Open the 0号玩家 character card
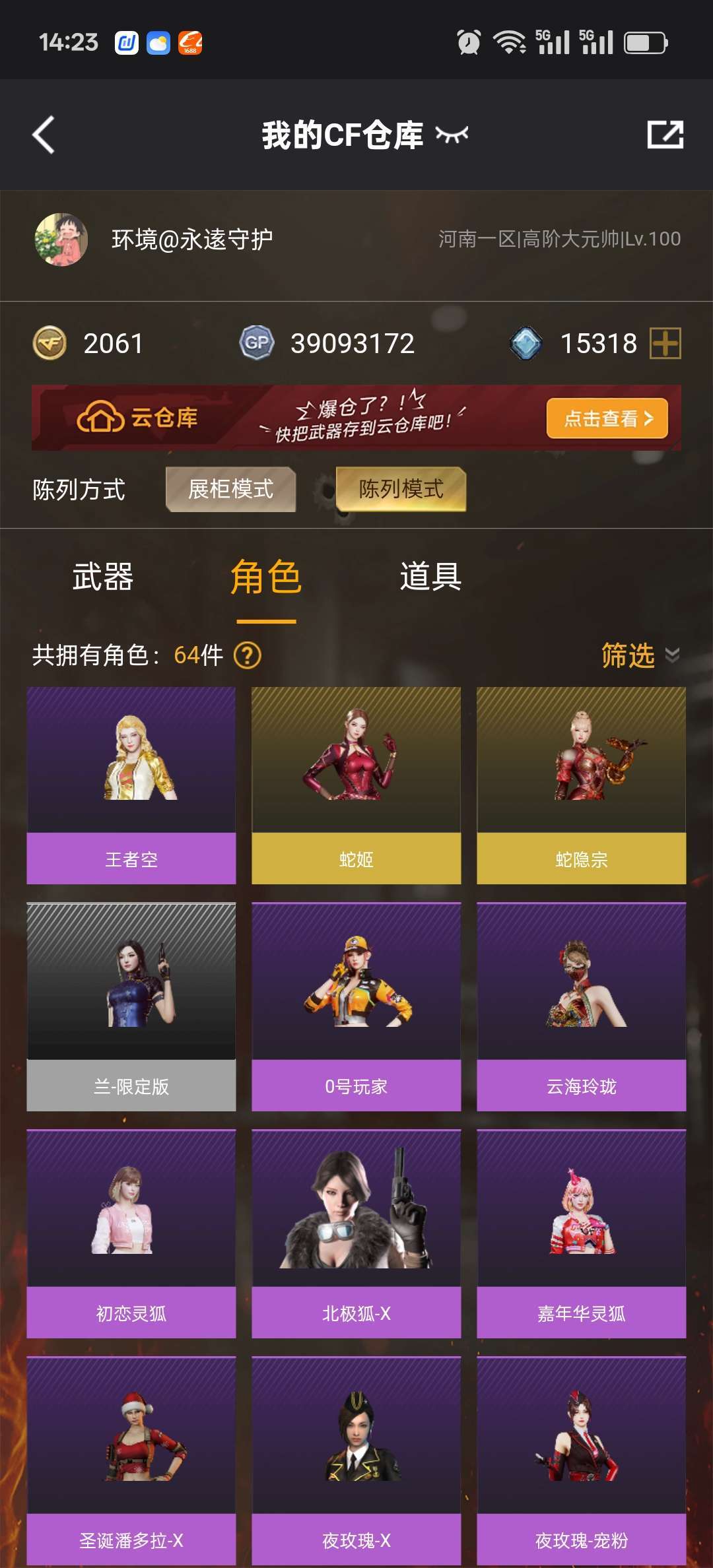This screenshot has width=713, height=1568. 356,1007
